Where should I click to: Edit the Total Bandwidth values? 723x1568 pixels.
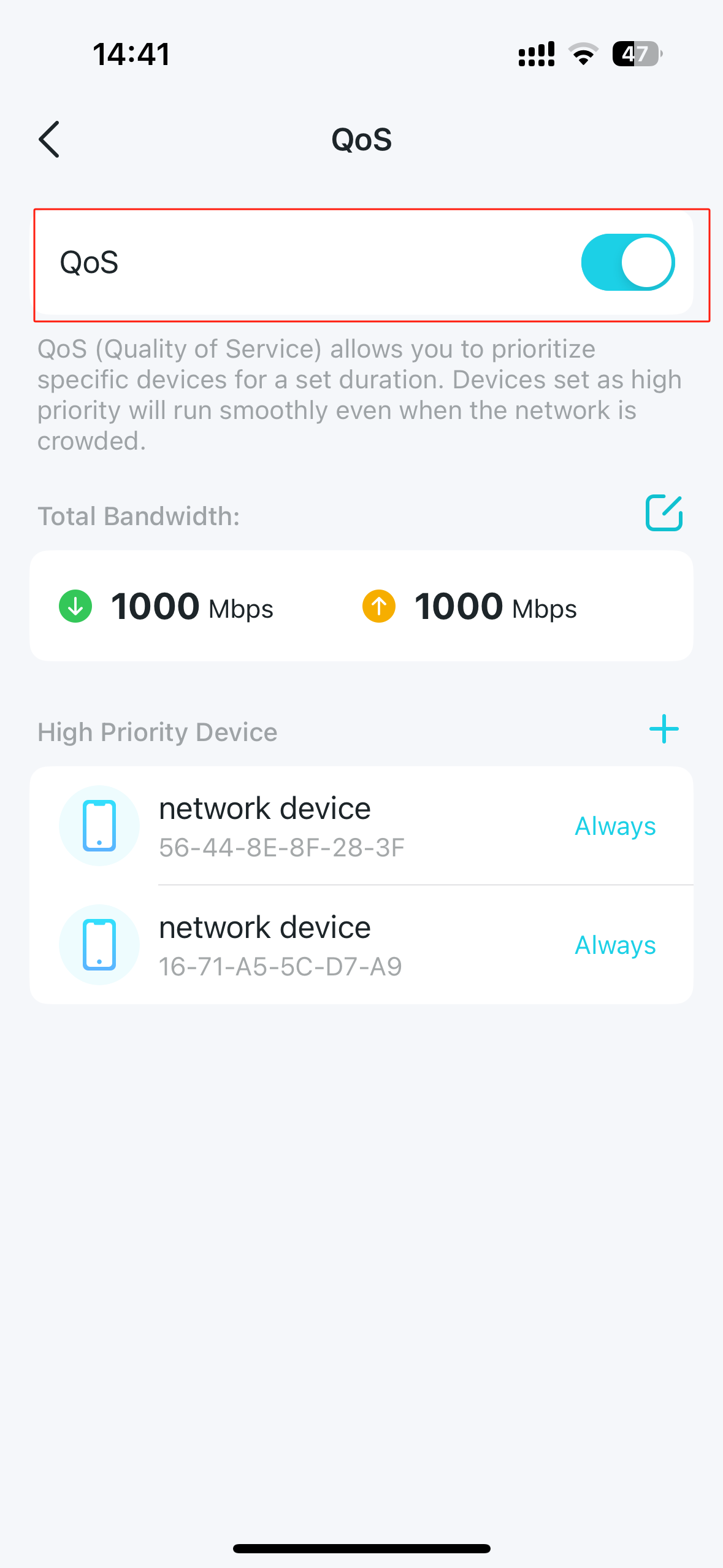(x=664, y=513)
